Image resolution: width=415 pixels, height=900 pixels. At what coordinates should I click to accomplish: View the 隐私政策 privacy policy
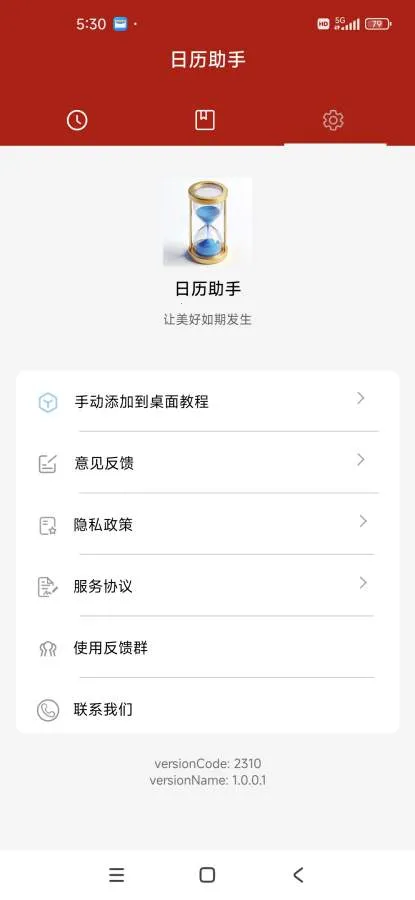tap(207, 524)
